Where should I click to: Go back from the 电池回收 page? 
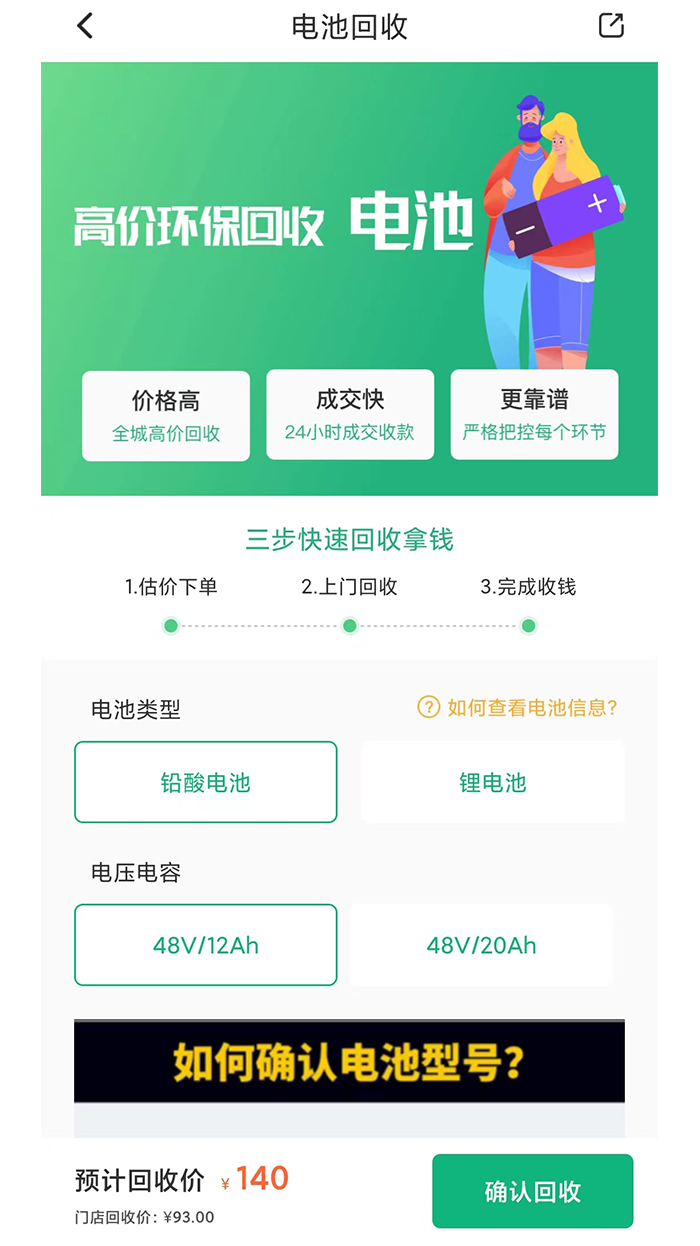85,26
